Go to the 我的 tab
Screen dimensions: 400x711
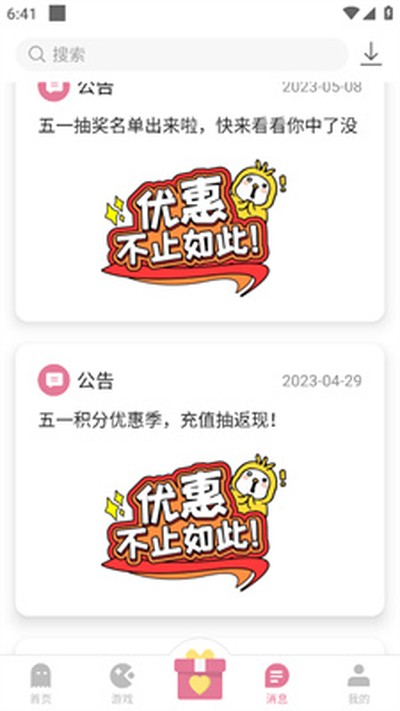[359, 684]
